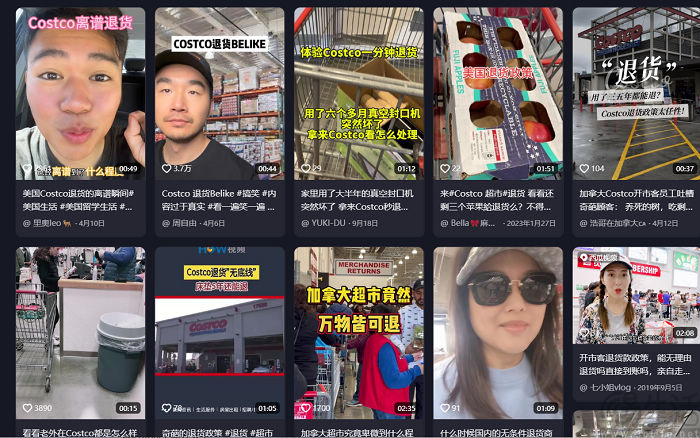Screen dimensions: 700x438
Task: Open the sunglasses woman video with 91 likes
Action: point(497,332)
